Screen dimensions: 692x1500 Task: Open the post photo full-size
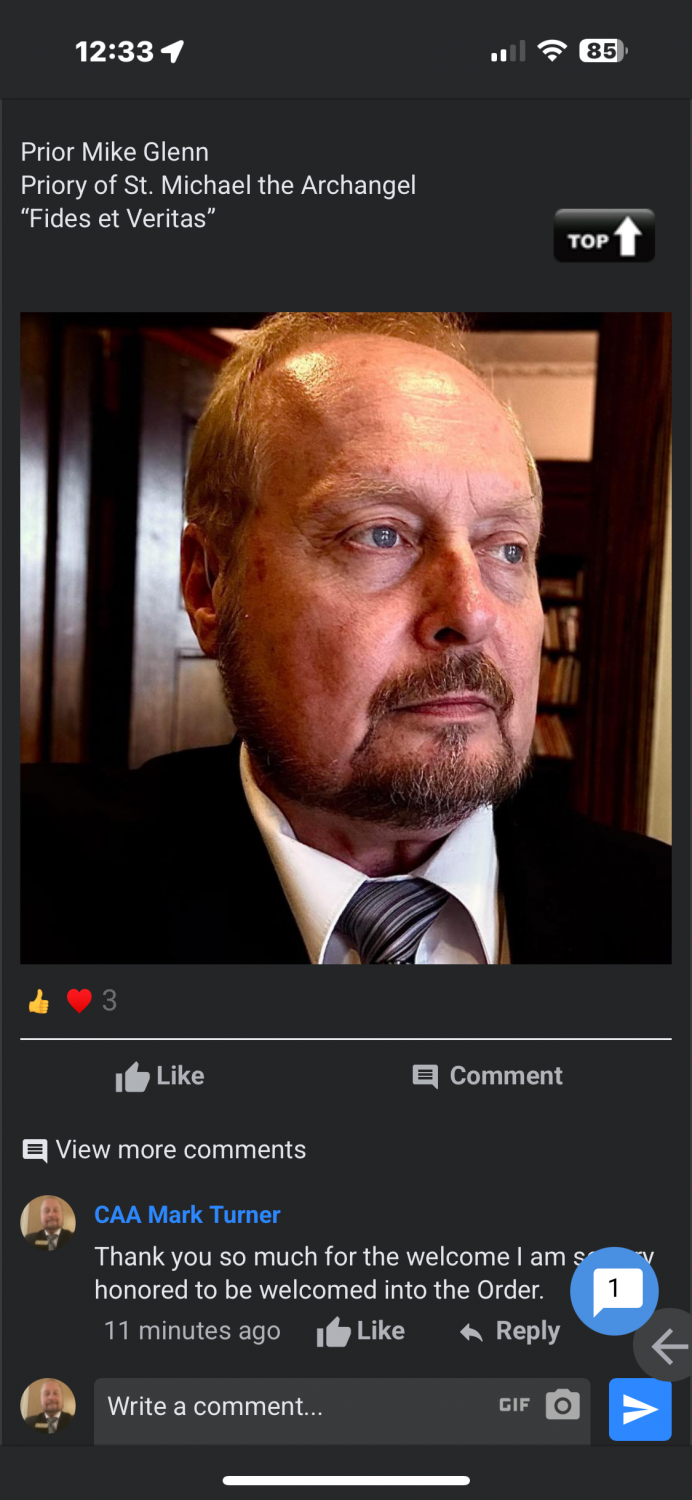click(345, 637)
